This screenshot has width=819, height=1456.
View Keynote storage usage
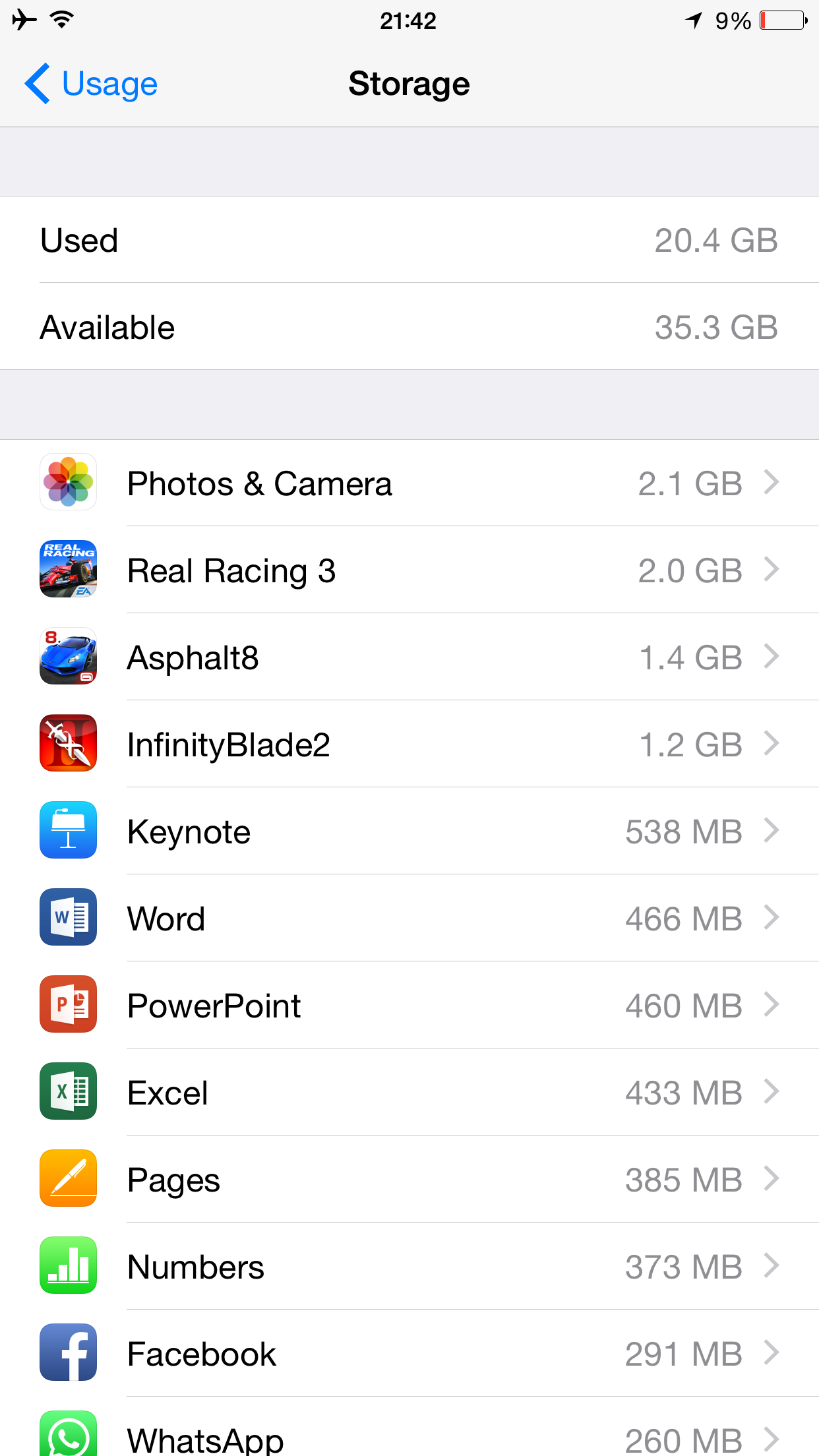(x=409, y=832)
